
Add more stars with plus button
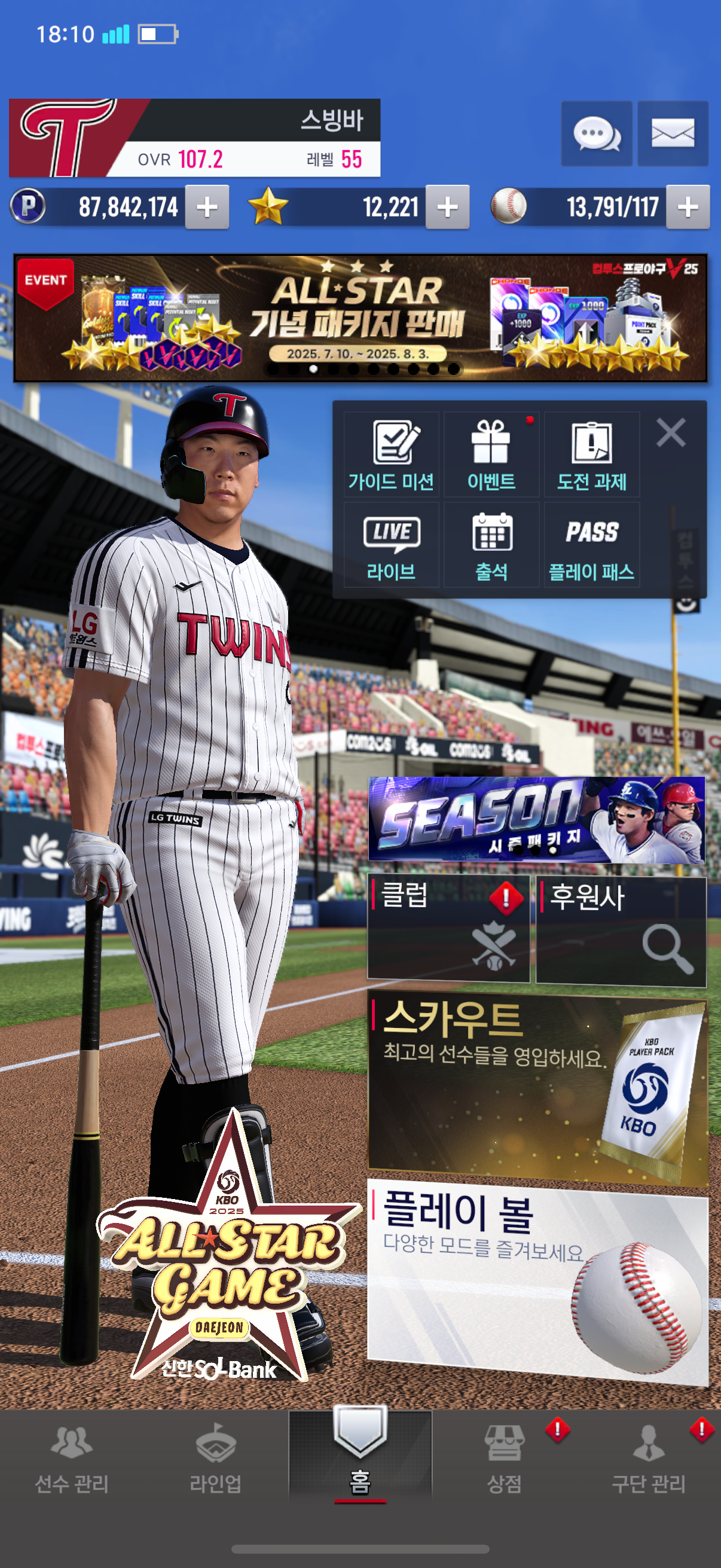(x=447, y=207)
